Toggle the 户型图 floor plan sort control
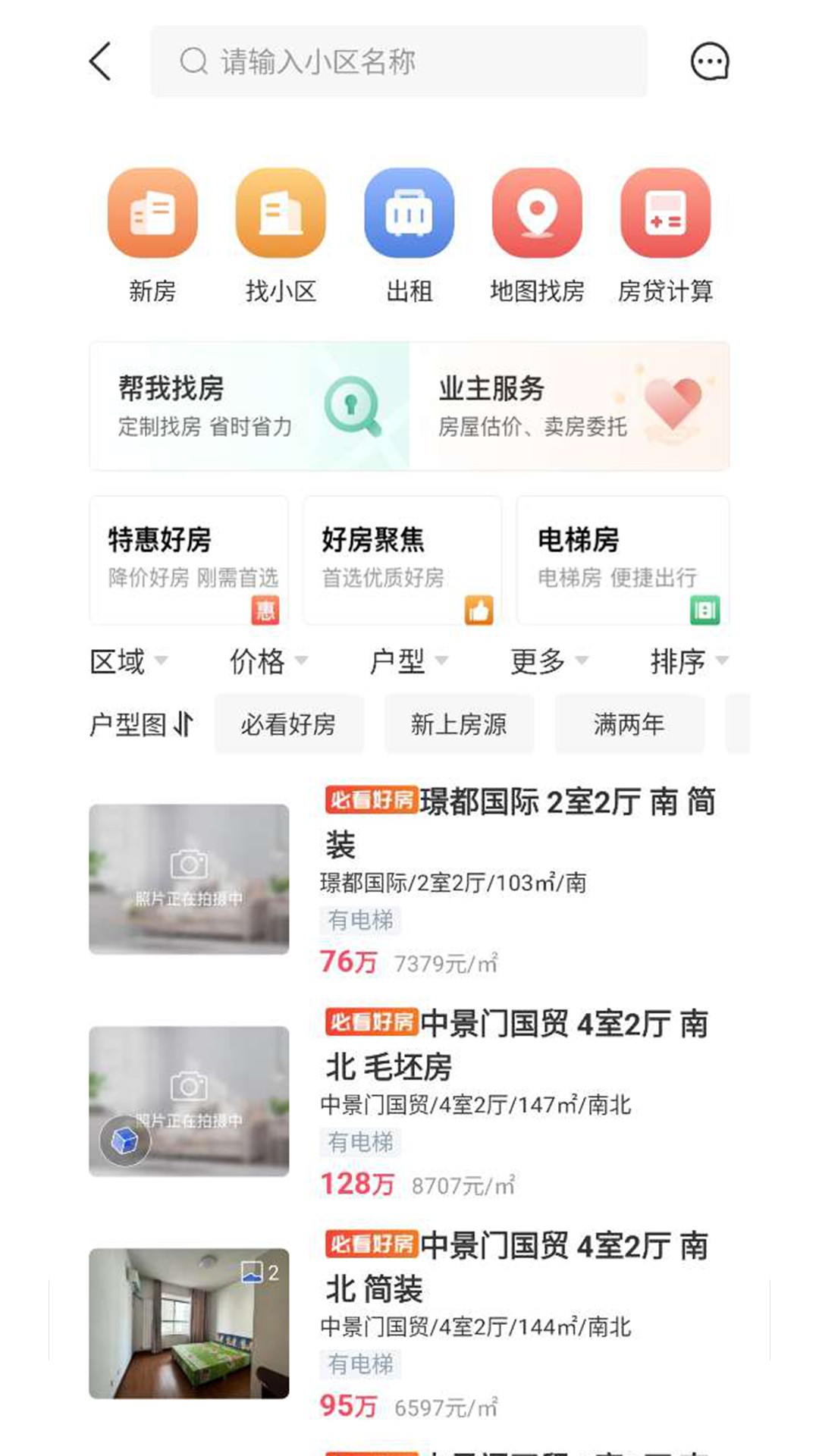This screenshot has height=1456, width=819. click(140, 723)
